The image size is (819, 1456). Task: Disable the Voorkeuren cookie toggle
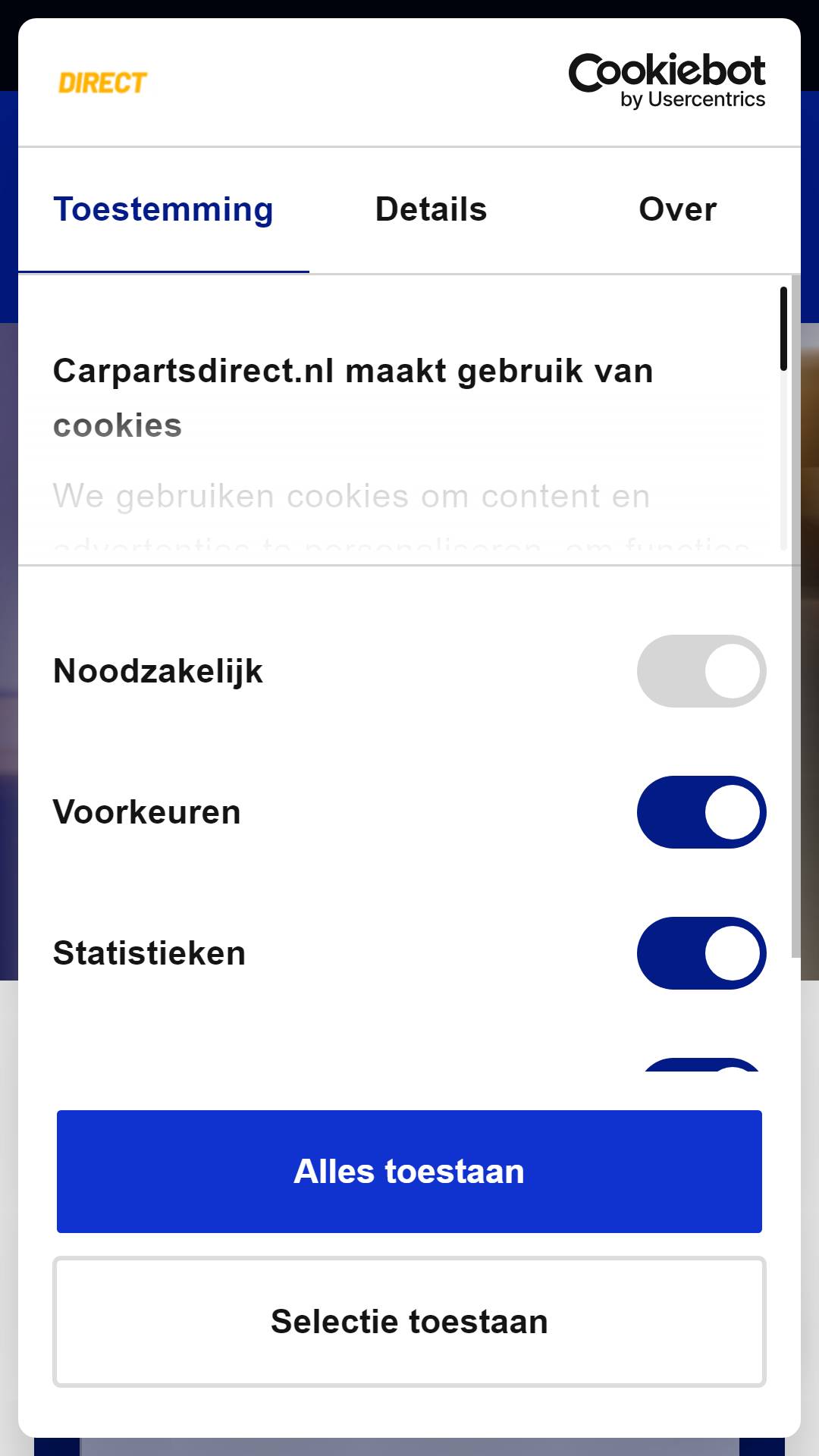[701, 812]
